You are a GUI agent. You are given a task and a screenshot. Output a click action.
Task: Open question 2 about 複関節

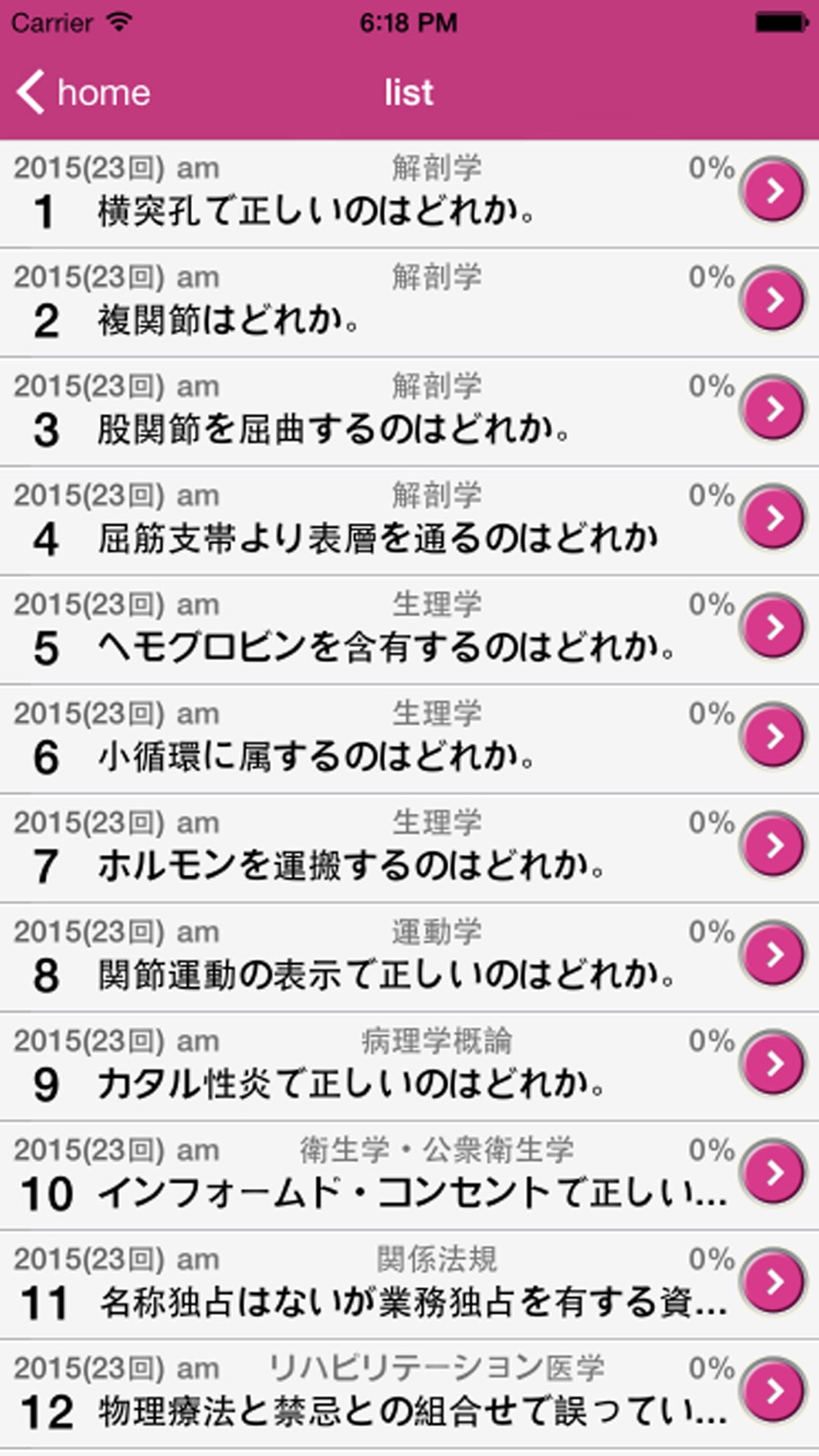click(x=409, y=302)
